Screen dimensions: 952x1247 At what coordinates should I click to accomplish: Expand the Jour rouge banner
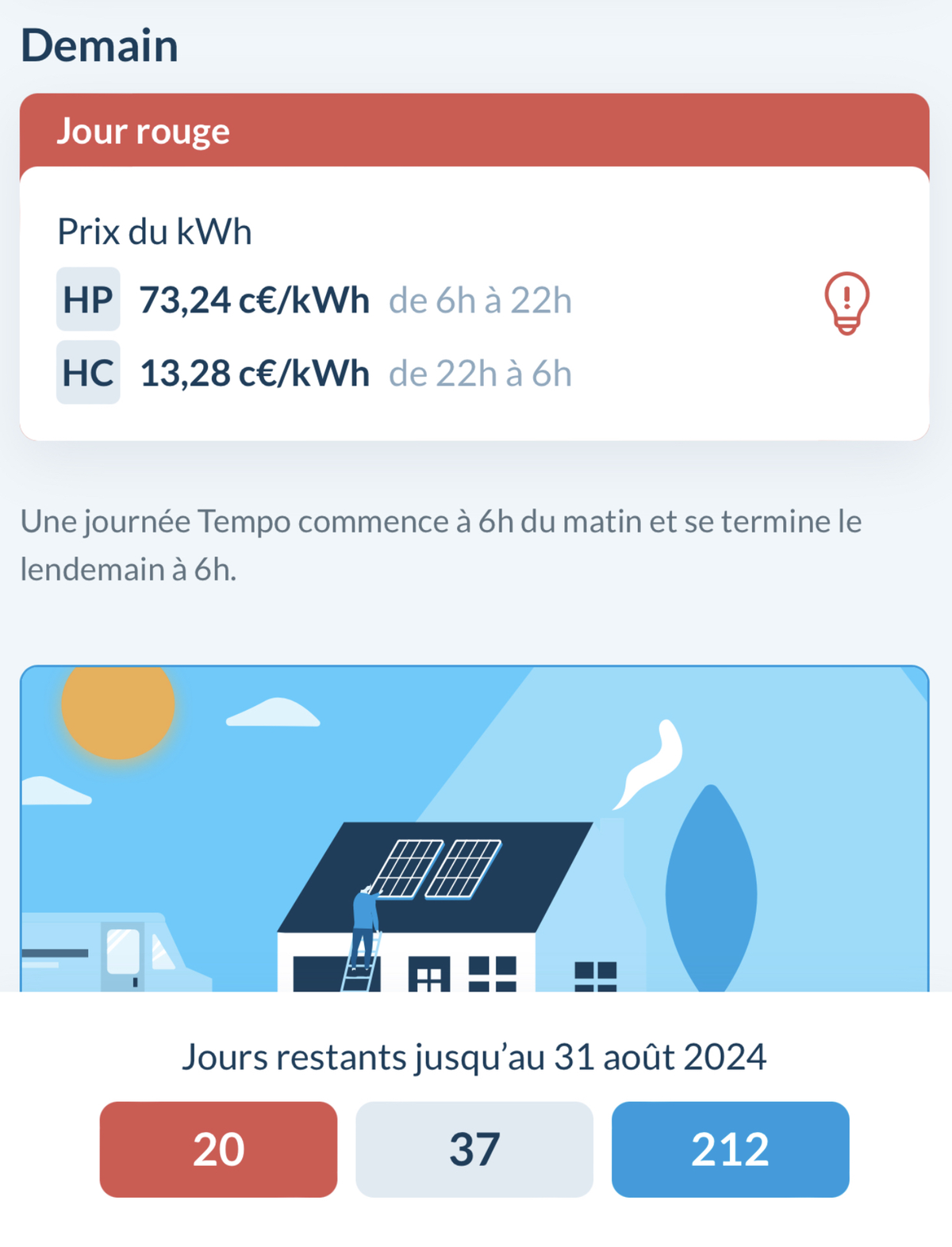476,131
